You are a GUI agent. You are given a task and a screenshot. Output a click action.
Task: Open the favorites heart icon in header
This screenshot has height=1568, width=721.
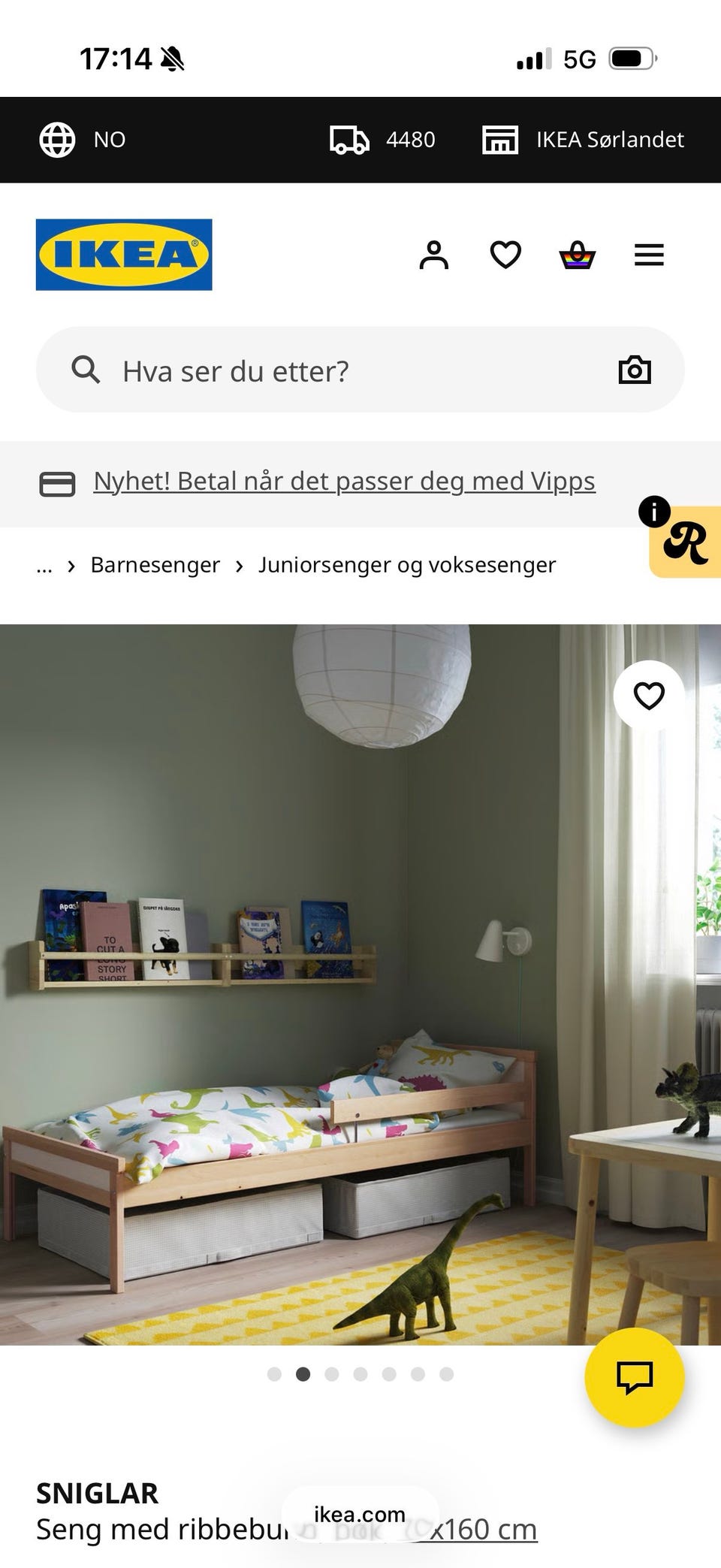[505, 255]
